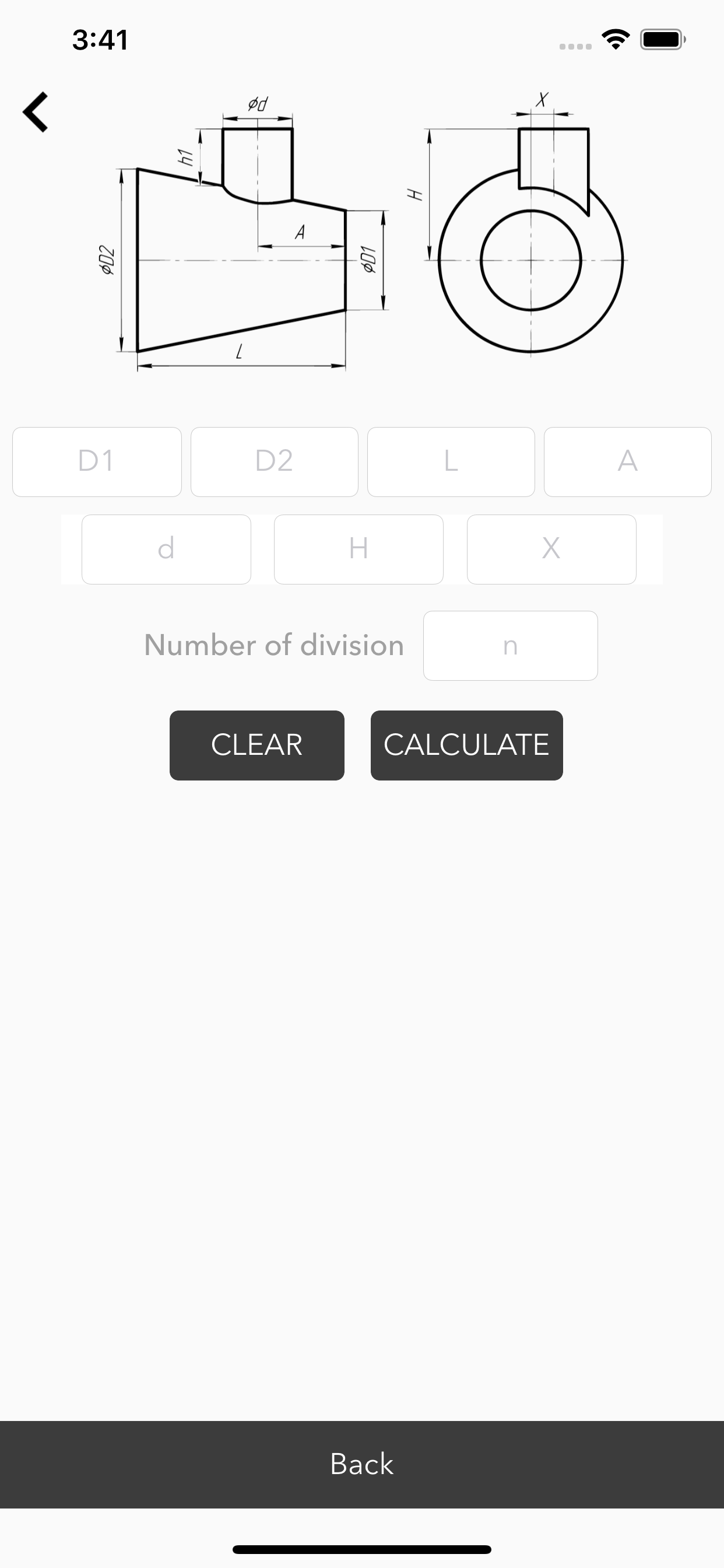Click the n field for number of divisions
Image resolution: width=724 pixels, height=1568 pixels.
coord(511,645)
